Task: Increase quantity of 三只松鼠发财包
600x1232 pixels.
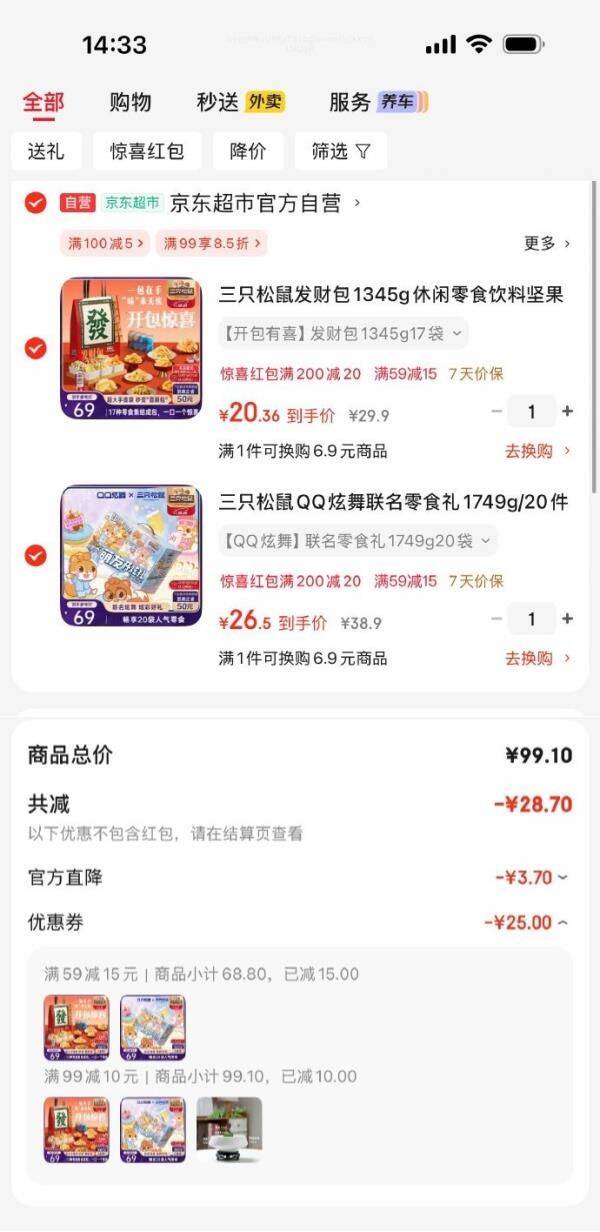Action: [568, 411]
